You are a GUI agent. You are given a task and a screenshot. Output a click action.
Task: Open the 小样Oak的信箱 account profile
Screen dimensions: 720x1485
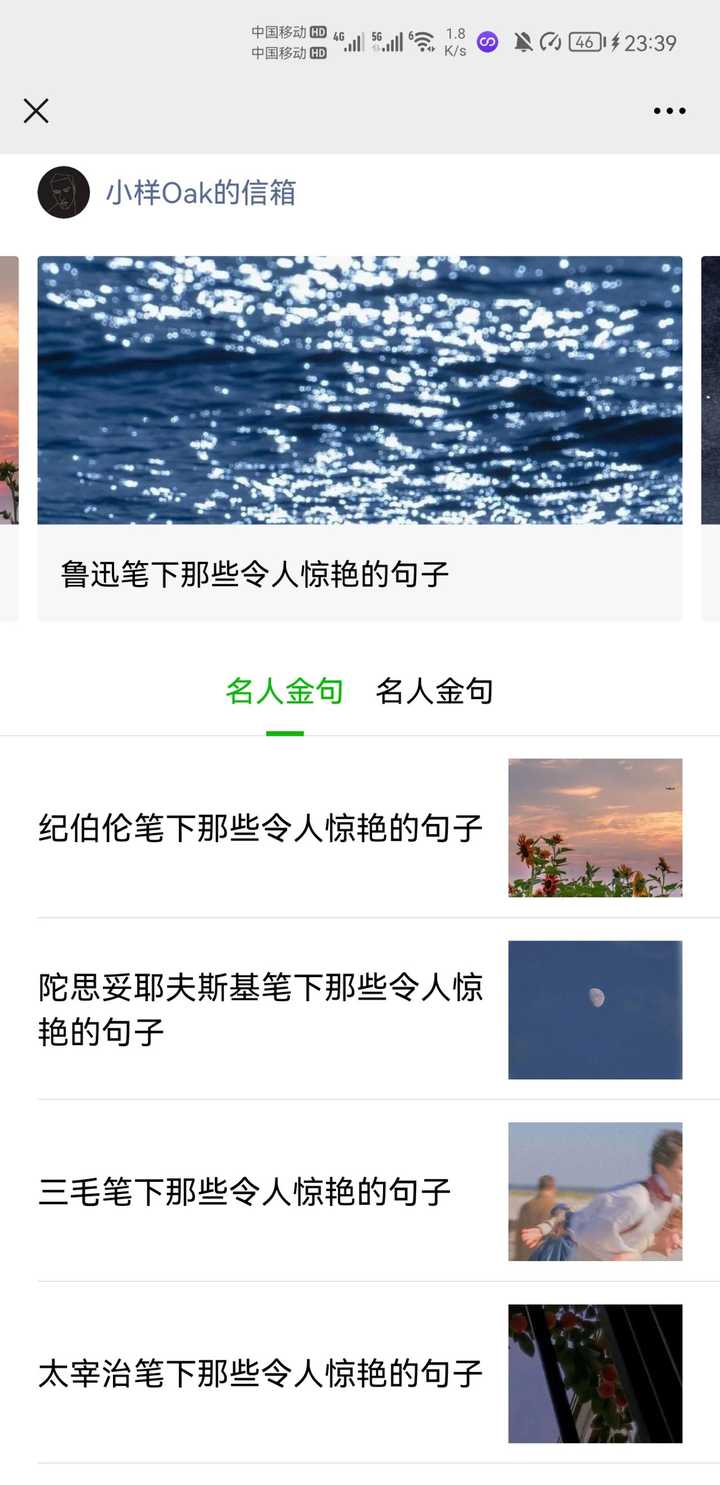click(x=200, y=192)
